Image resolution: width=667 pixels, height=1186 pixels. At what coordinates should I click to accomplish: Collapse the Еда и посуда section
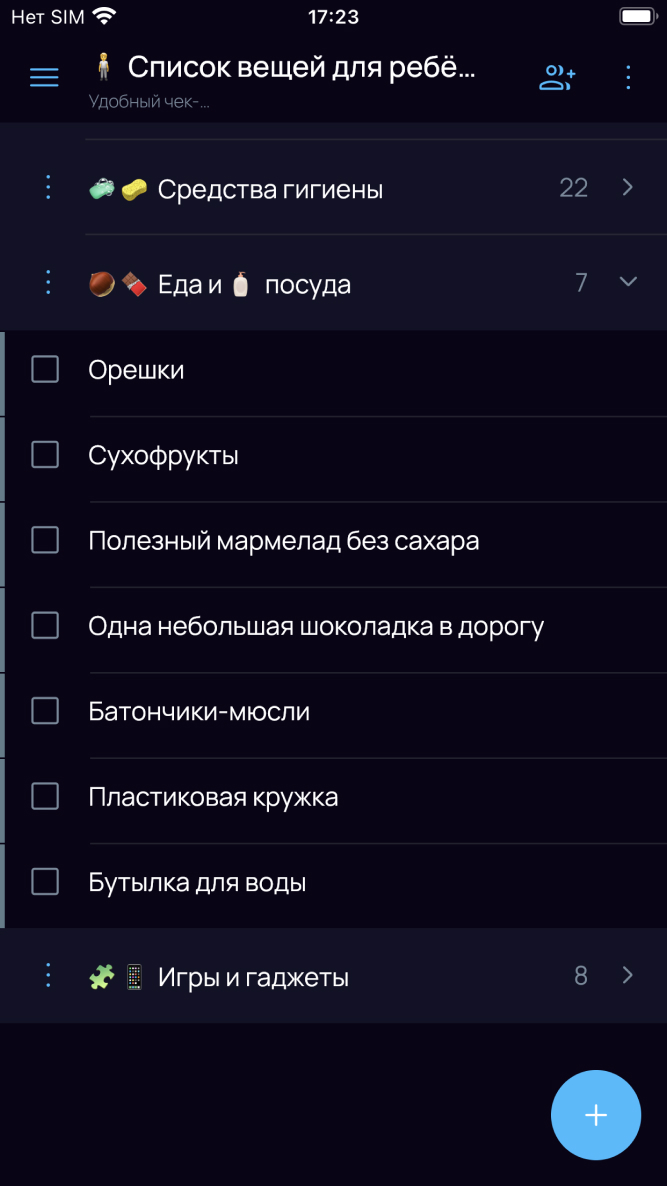(627, 282)
